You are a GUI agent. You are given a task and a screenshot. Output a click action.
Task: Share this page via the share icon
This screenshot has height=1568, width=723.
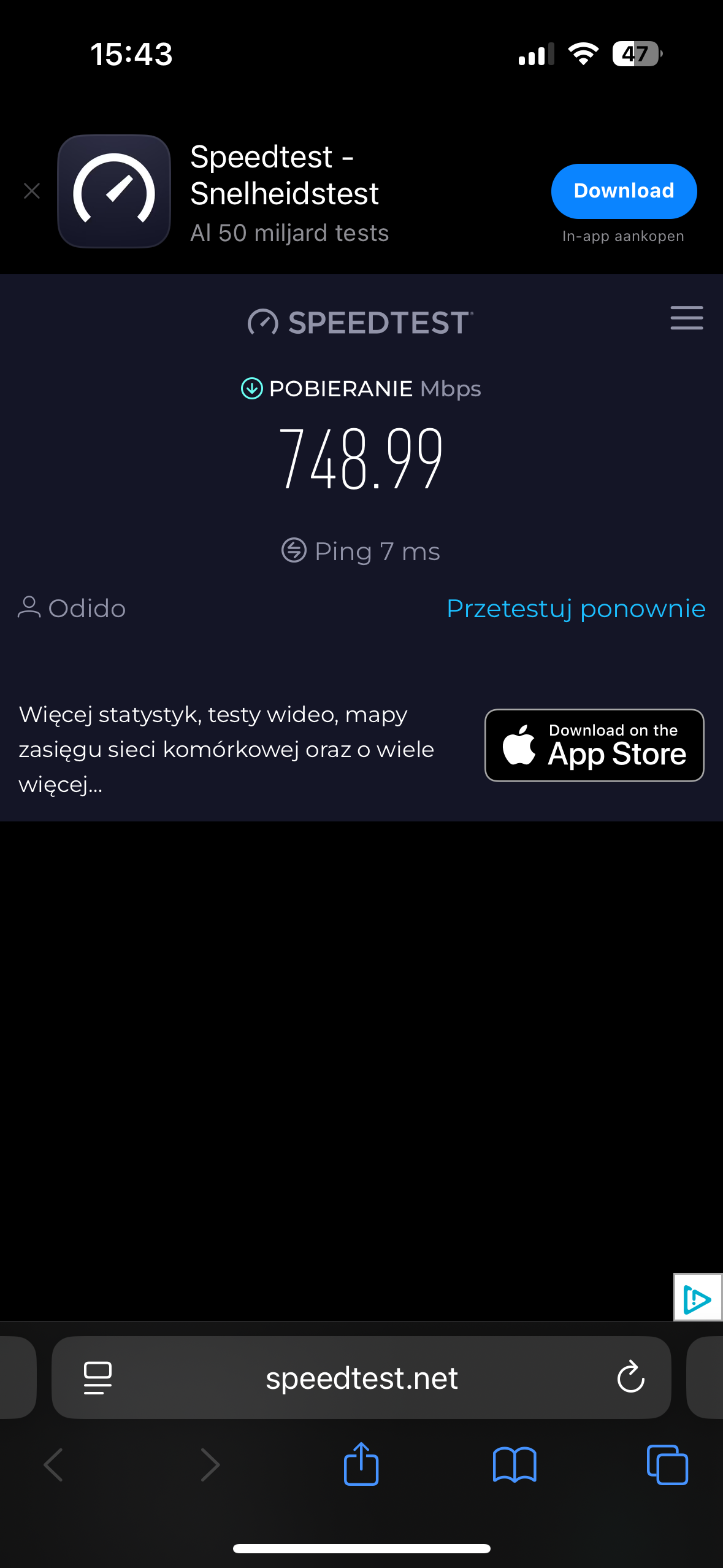(x=361, y=1465)
